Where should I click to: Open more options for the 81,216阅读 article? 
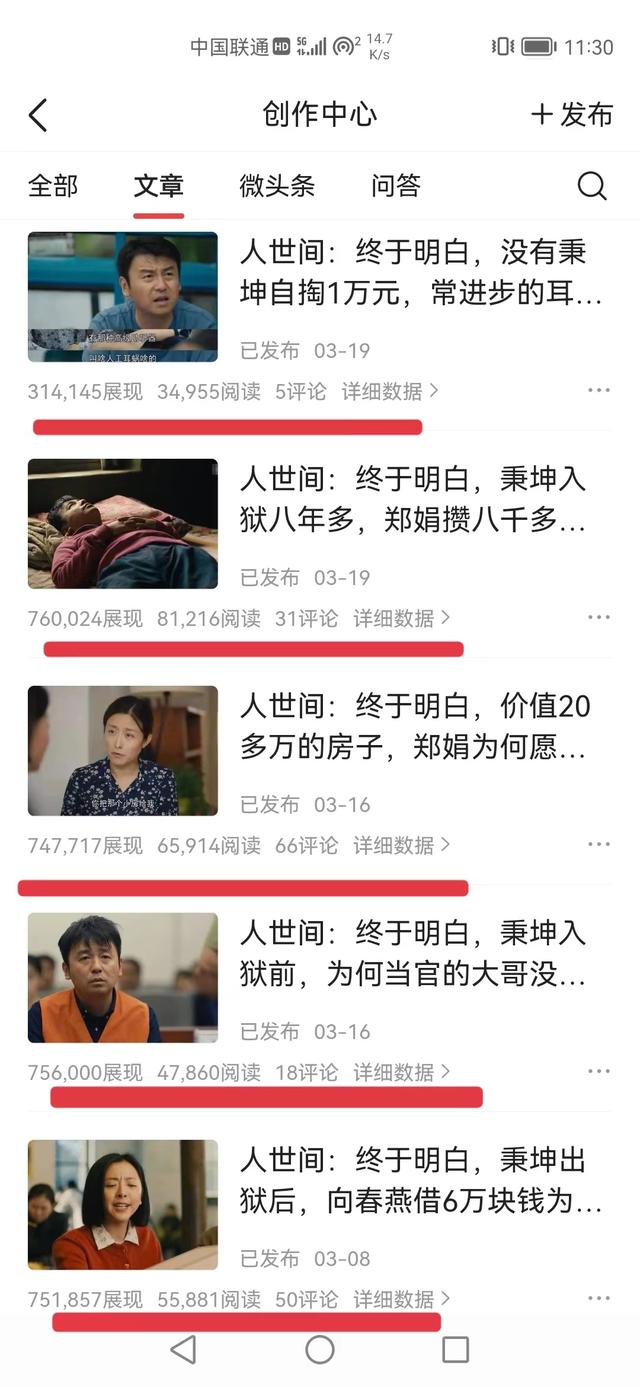point(599,618)
